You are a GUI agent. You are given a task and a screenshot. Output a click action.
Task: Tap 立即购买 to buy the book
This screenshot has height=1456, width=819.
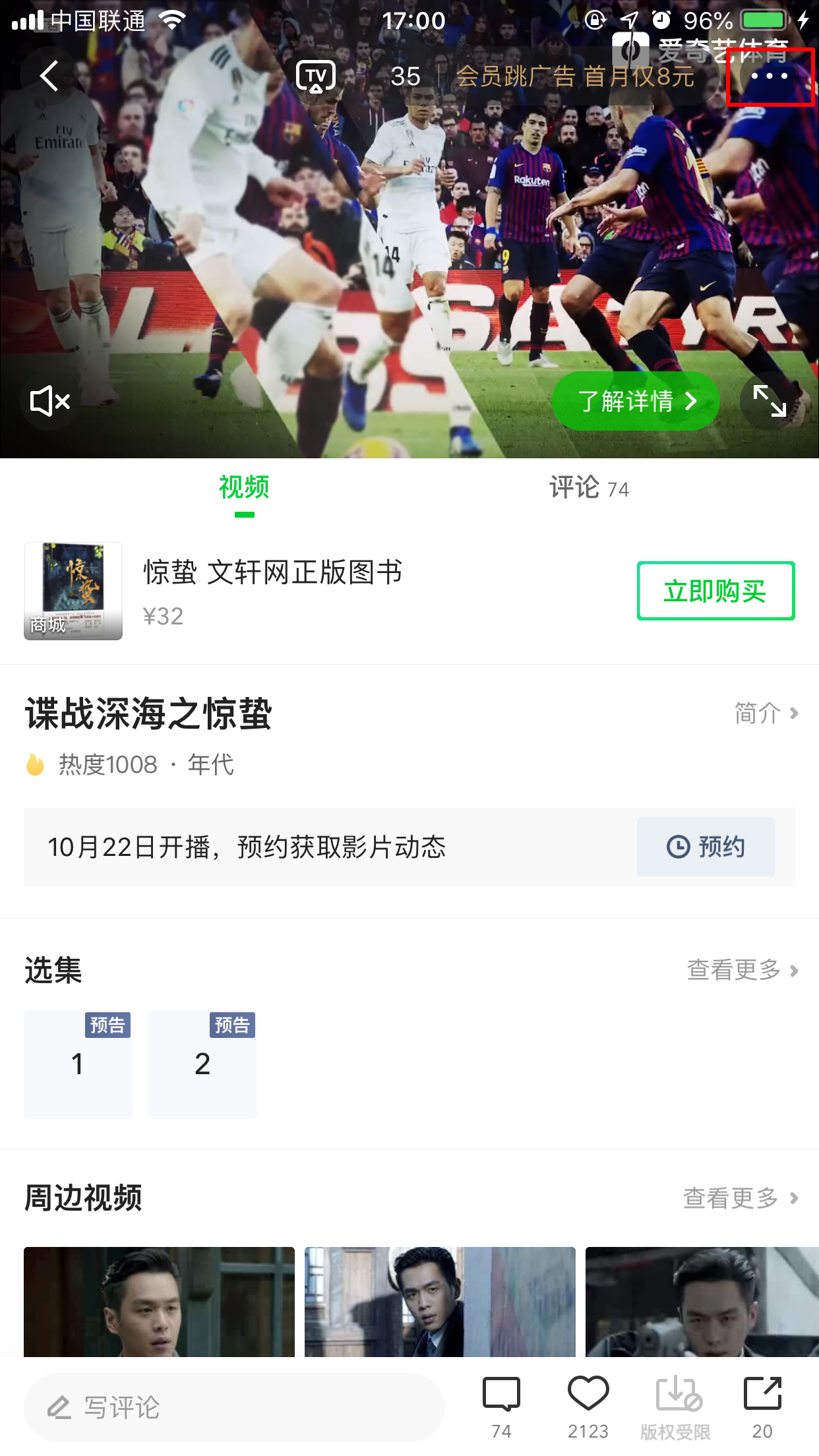click(x=715, y=591)
